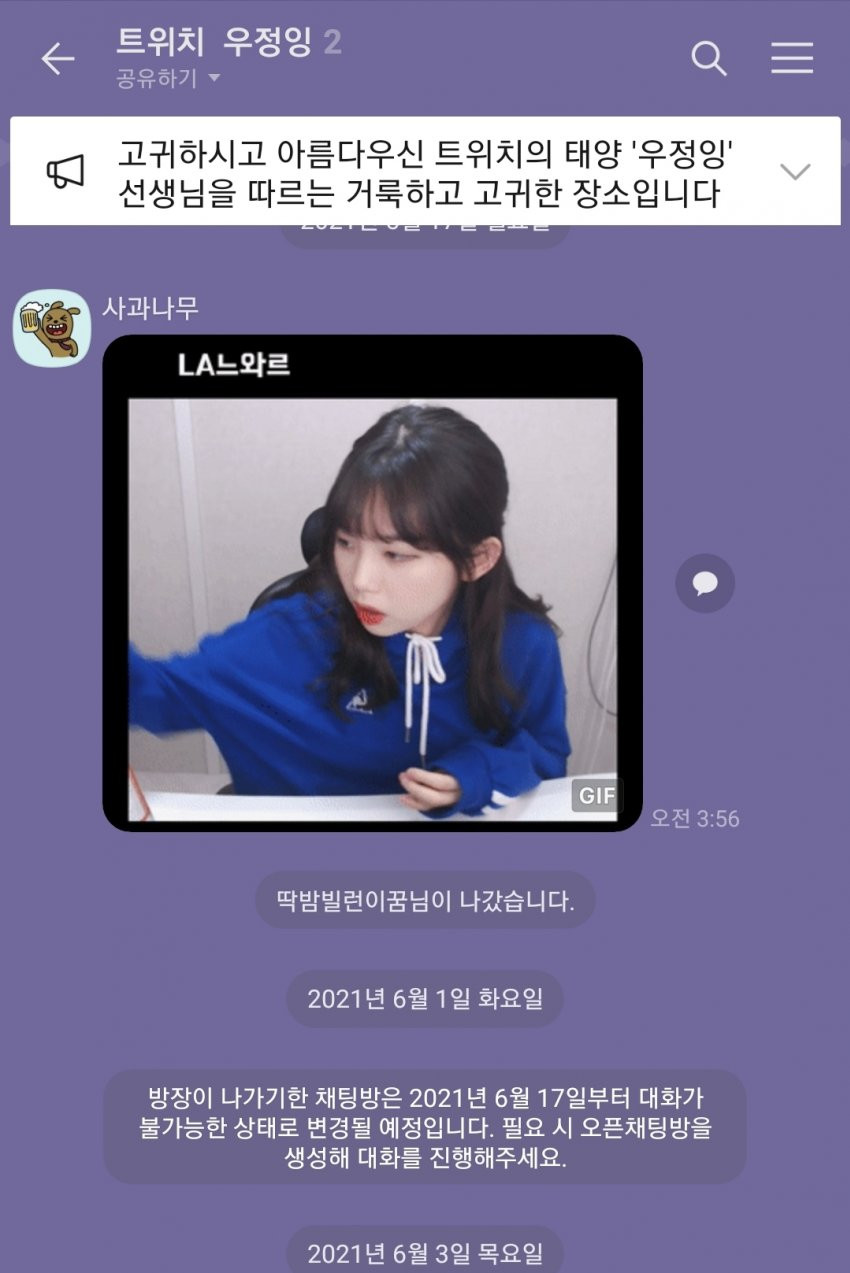850x1273 pixels.
Task: Open search in this chat room
Action: pos(708,59)
